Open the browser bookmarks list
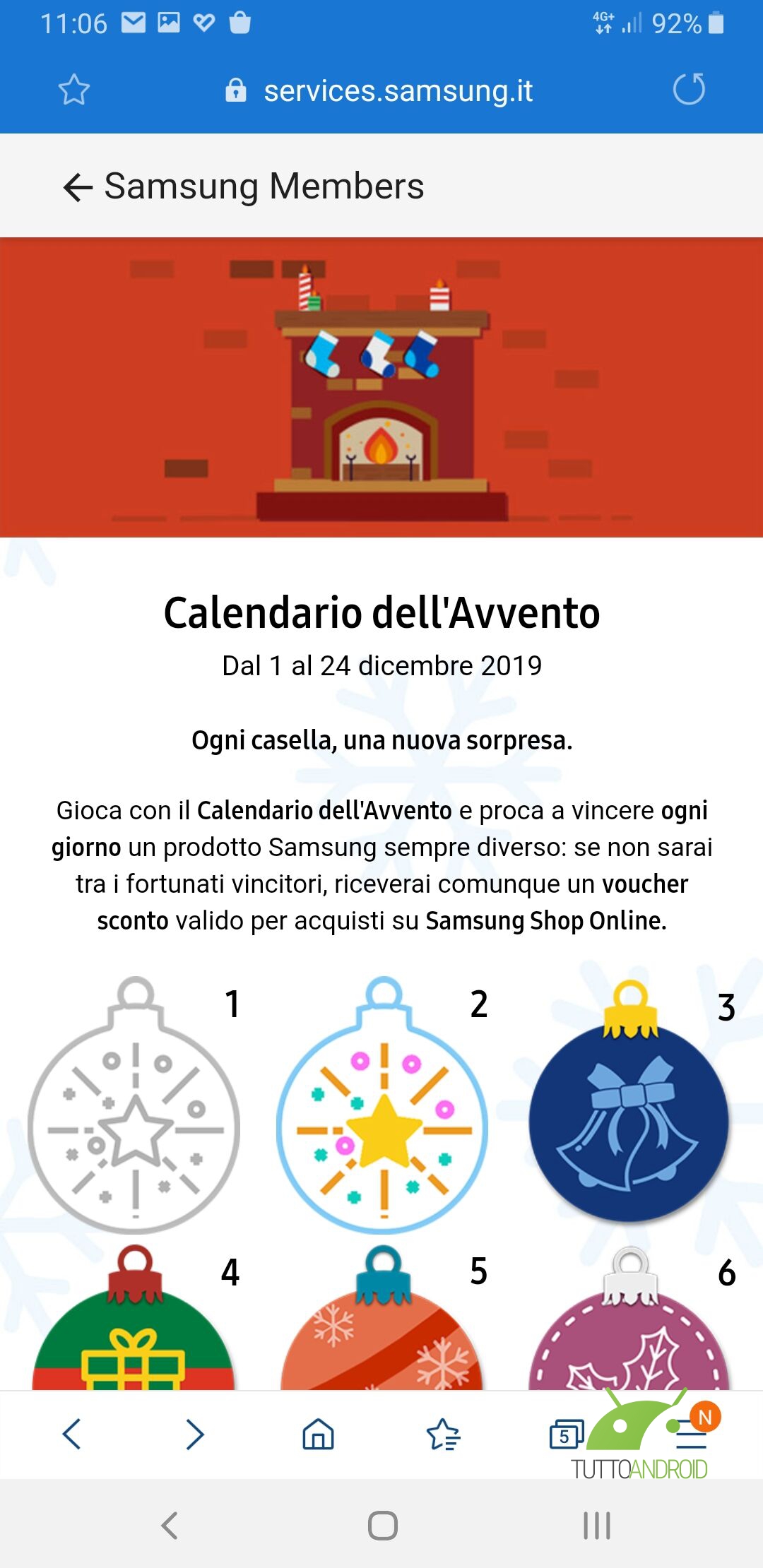This screenshot has width=763, height=1568. [443, 1434]
